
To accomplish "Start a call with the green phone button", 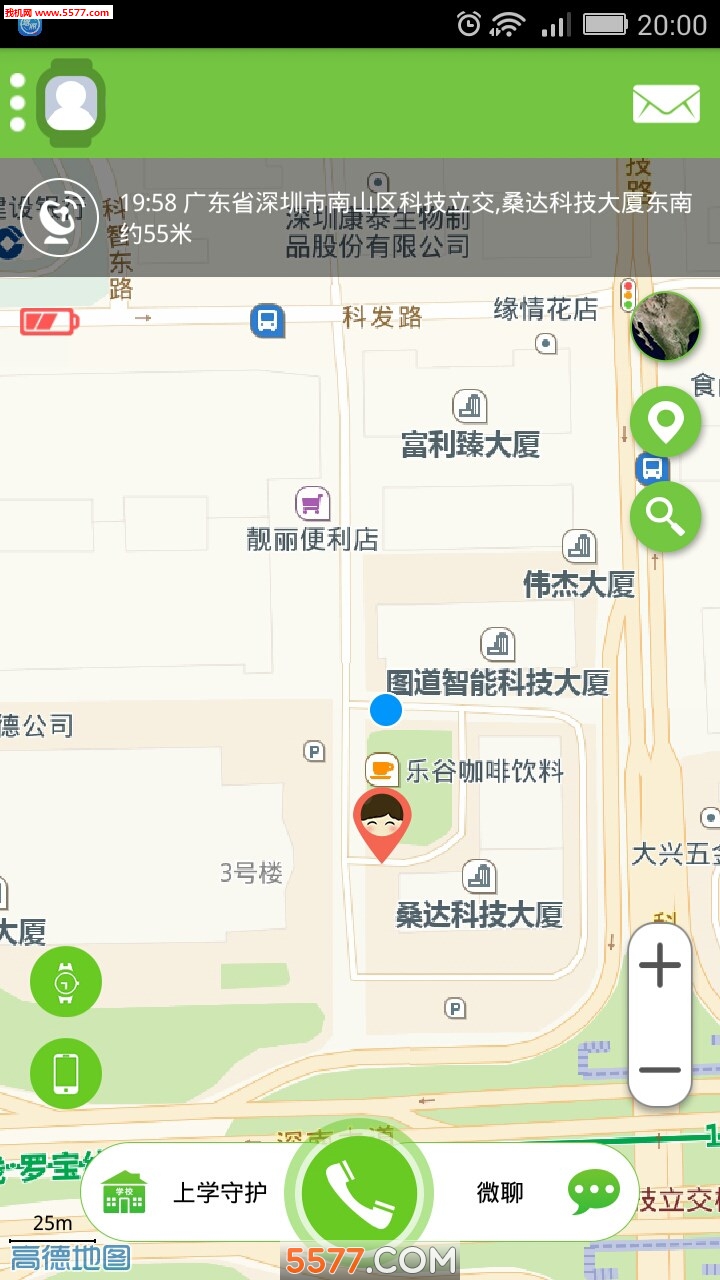I will (x=360, y=1190).
